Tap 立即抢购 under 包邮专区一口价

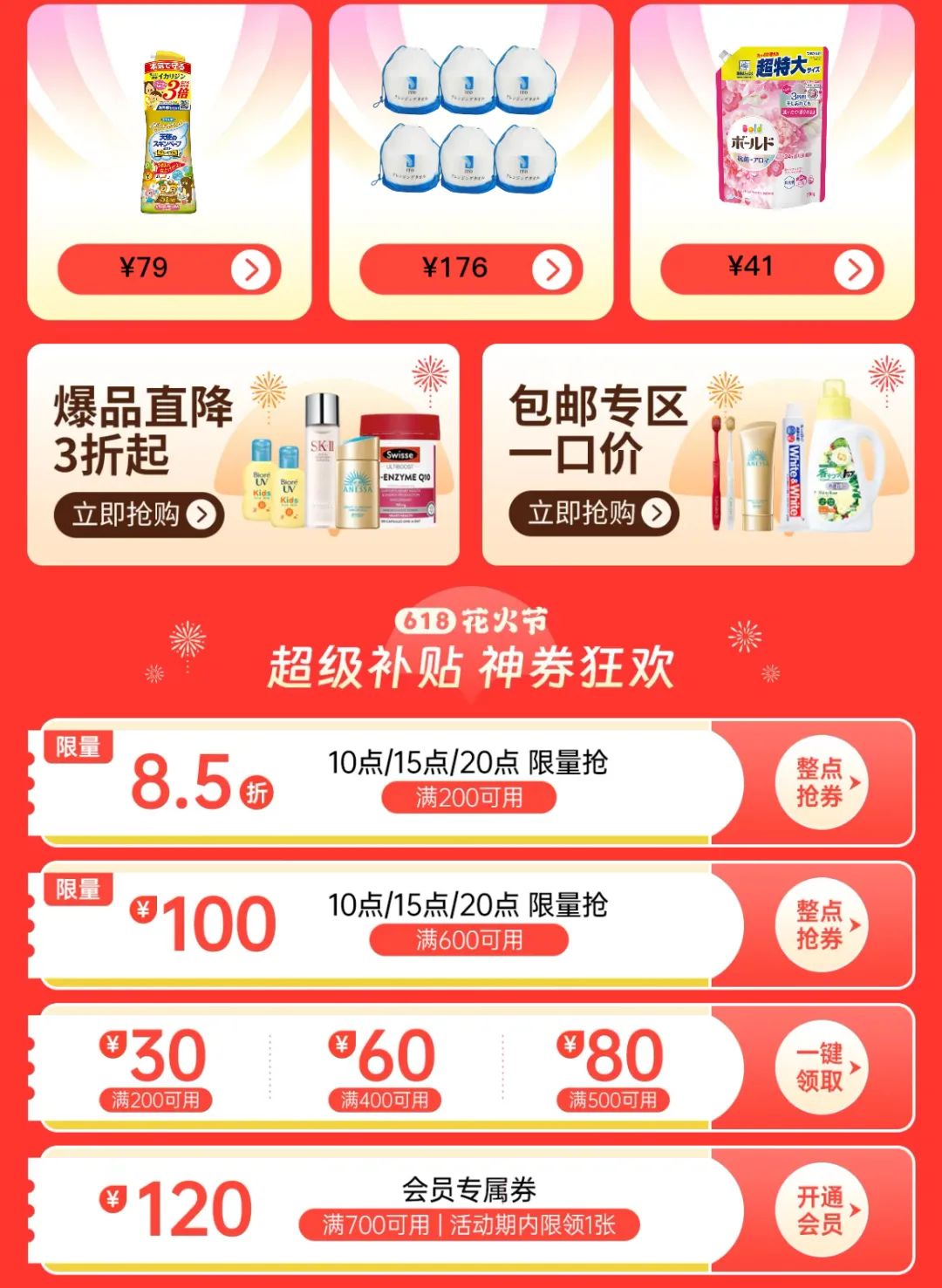(x=593, y=513)
